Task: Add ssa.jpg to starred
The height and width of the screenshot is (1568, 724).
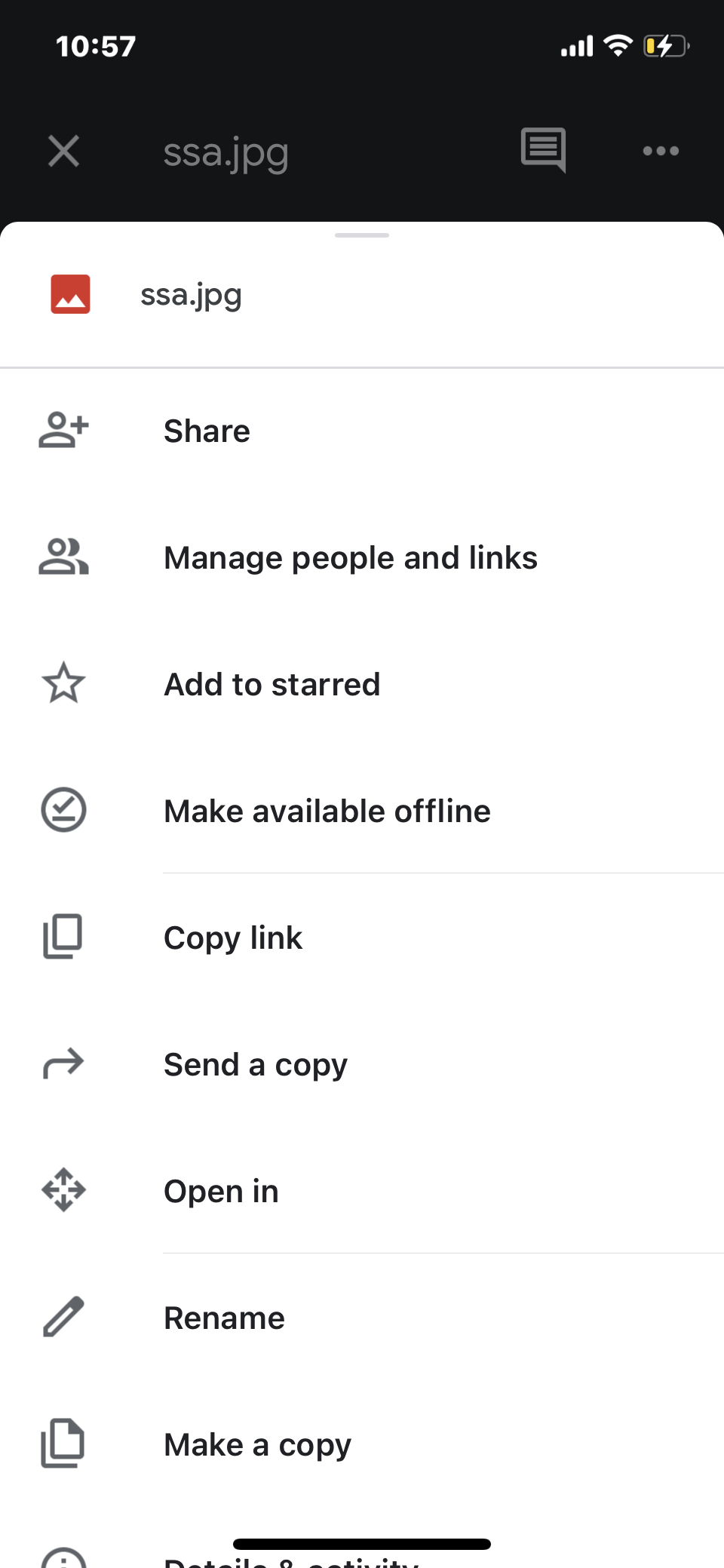Action: [x=271, y=685]
